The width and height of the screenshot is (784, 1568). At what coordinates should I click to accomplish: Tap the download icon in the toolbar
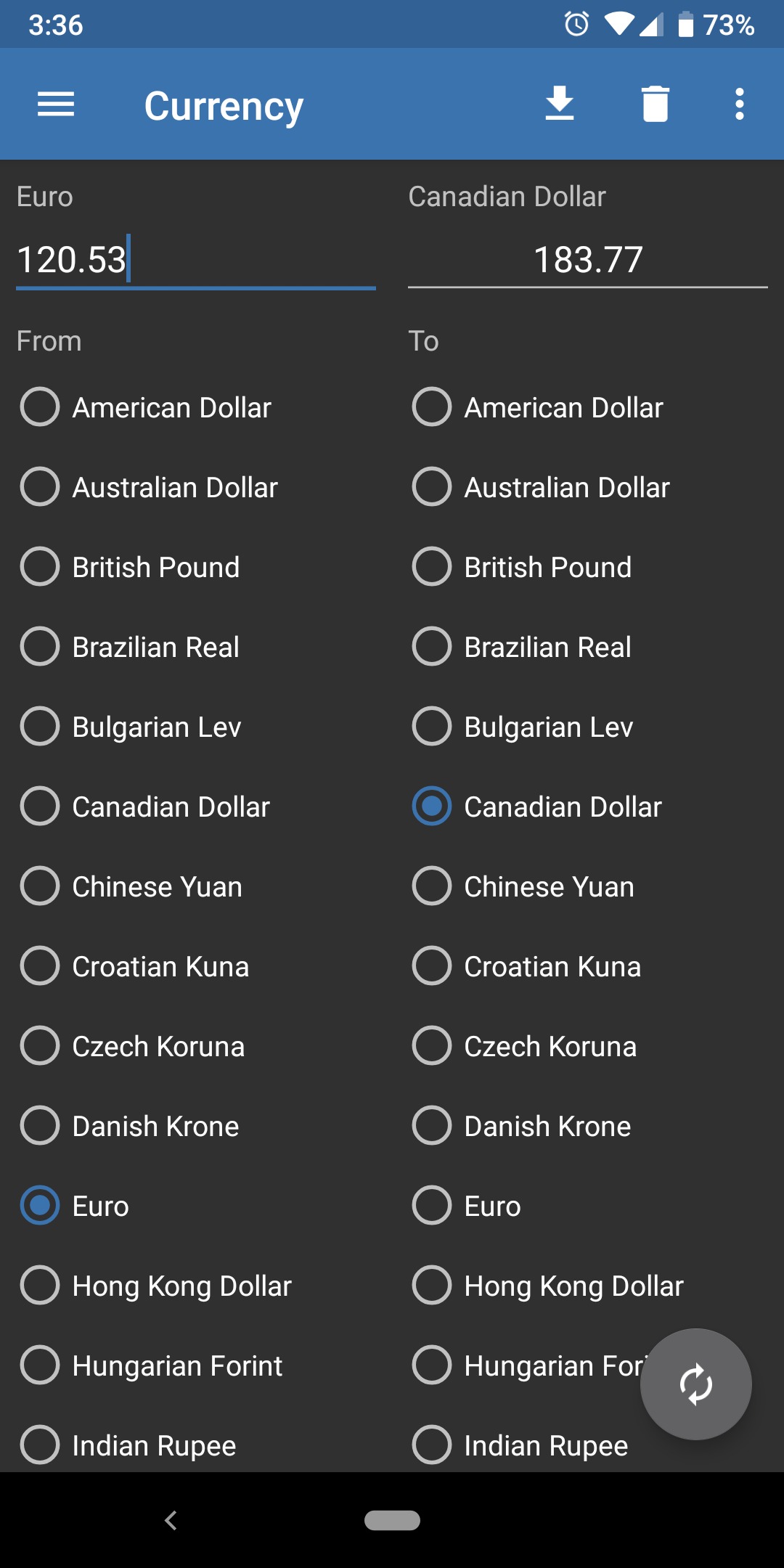(560, 104)
